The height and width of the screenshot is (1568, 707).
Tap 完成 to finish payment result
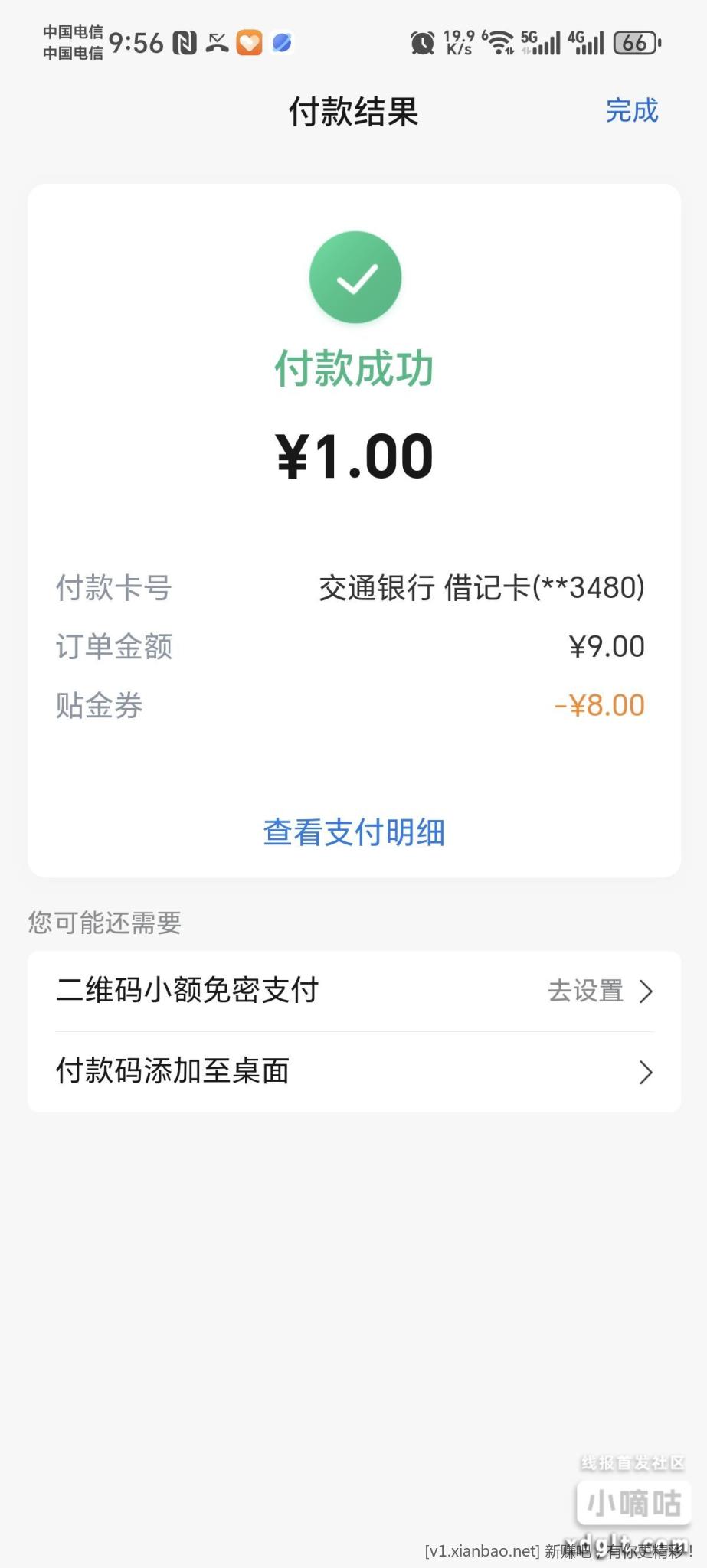631,111
